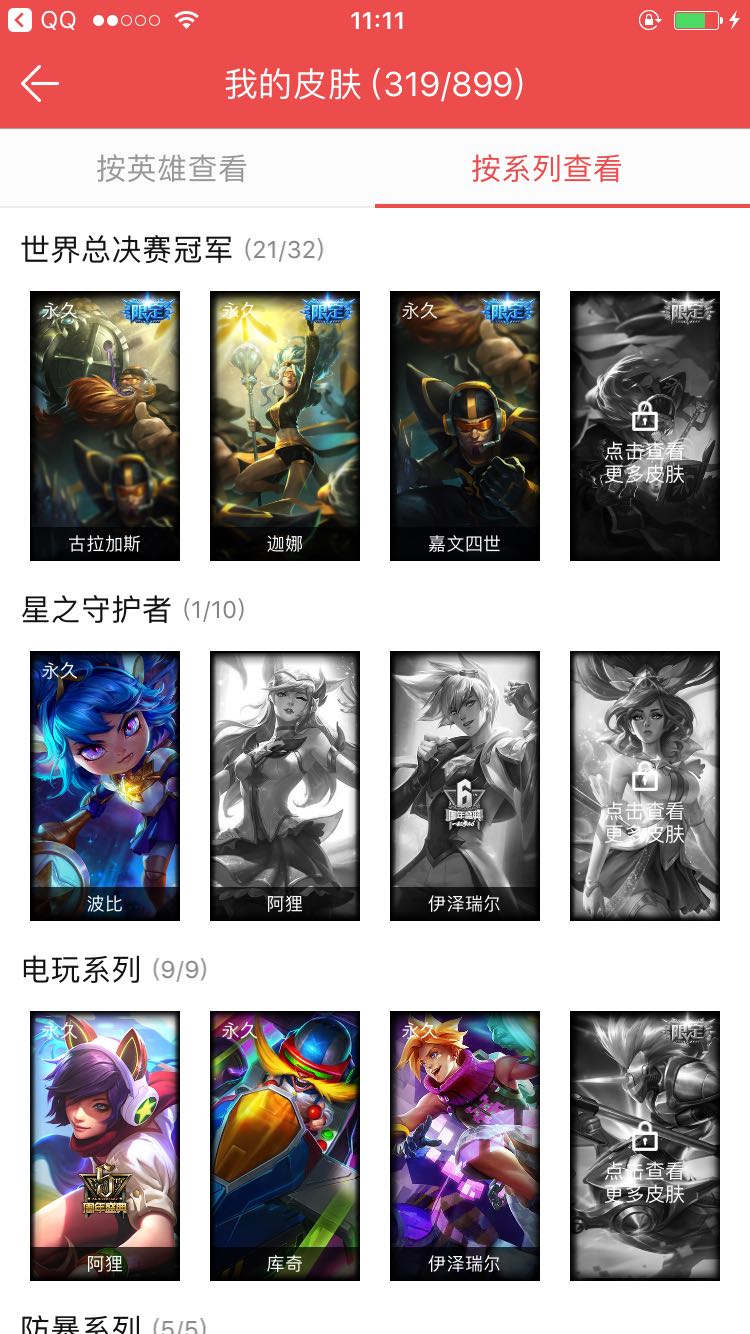See more skins in 电玩系列
The width and height of the screenshot is (750, 1334).
tap(645, 1145)
